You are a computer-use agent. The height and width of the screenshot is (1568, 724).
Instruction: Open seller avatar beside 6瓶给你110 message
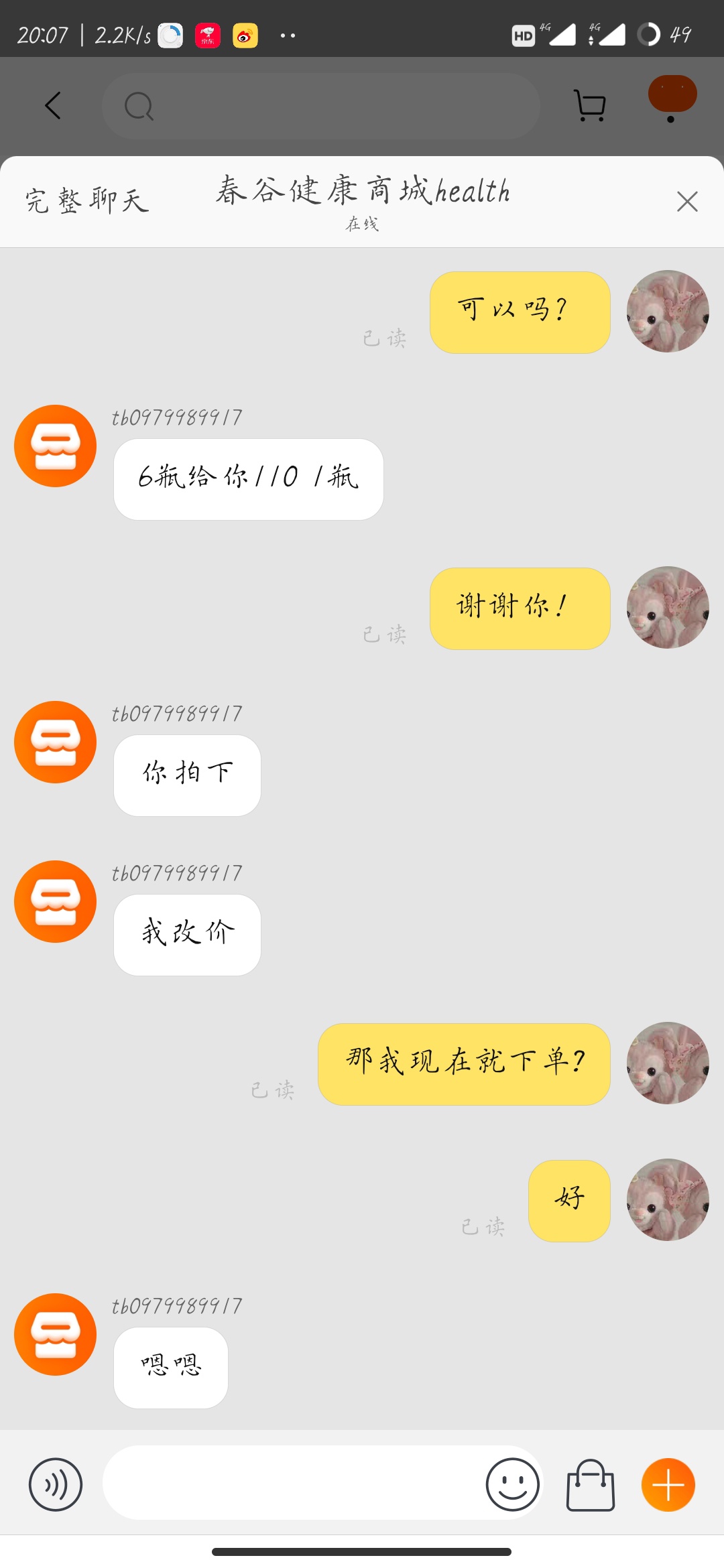coord(56,446)
